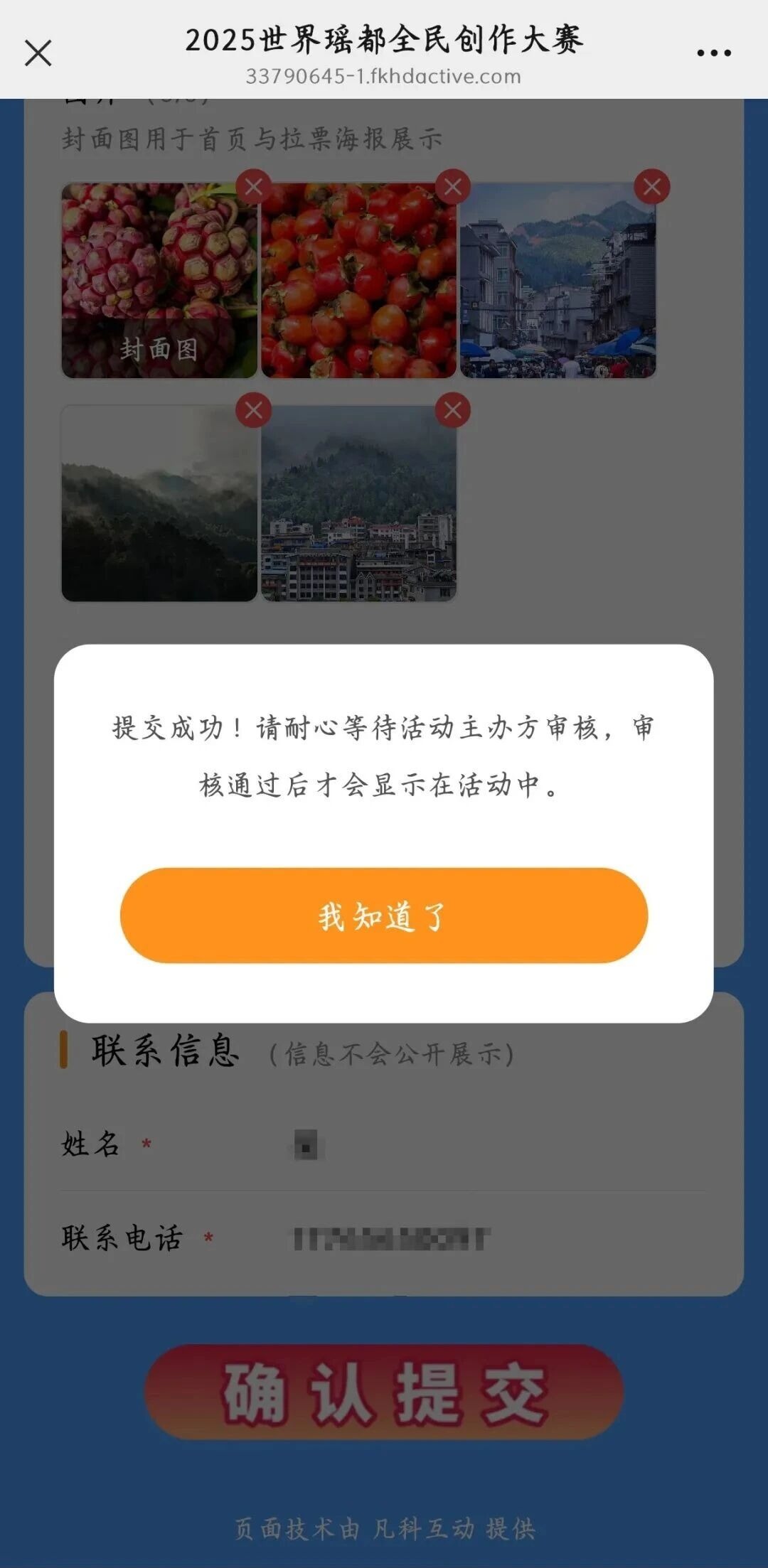Viewport: 768px width, 1568px height.
Task: Remove the cover photo marked 封面图
Action: (x=253, y=187)
